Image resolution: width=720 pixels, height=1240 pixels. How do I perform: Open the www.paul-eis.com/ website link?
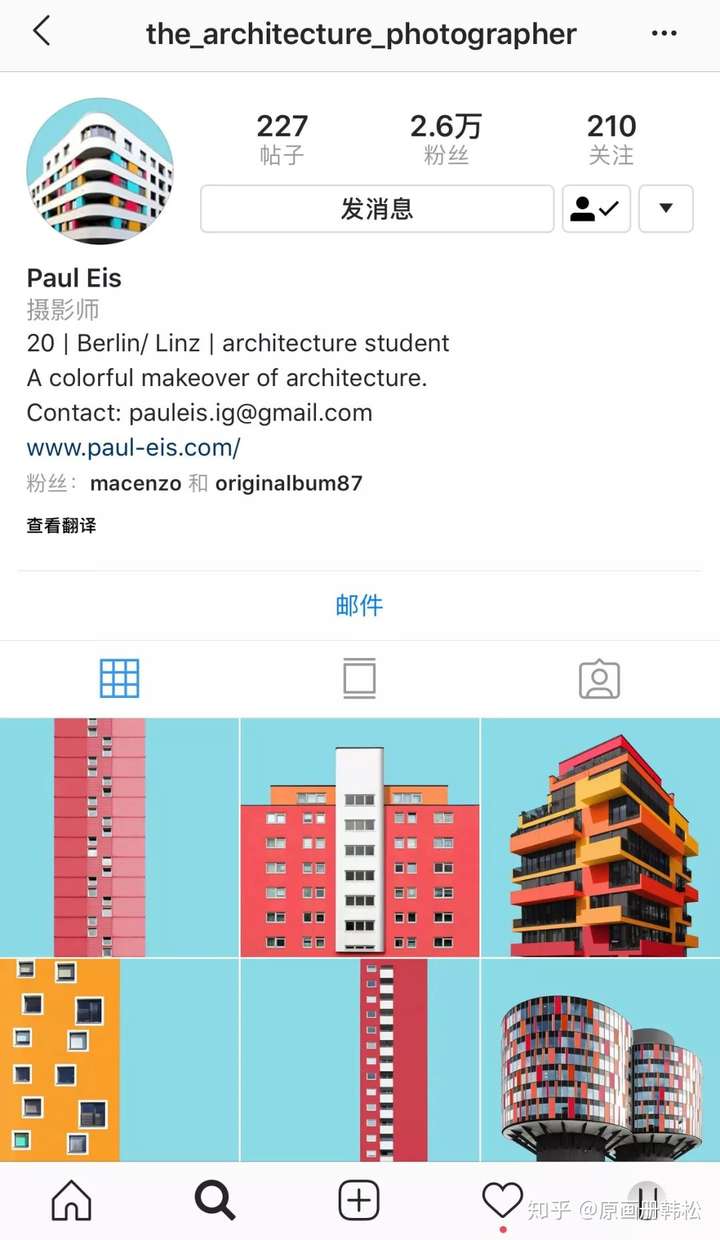tap(134, 447)
